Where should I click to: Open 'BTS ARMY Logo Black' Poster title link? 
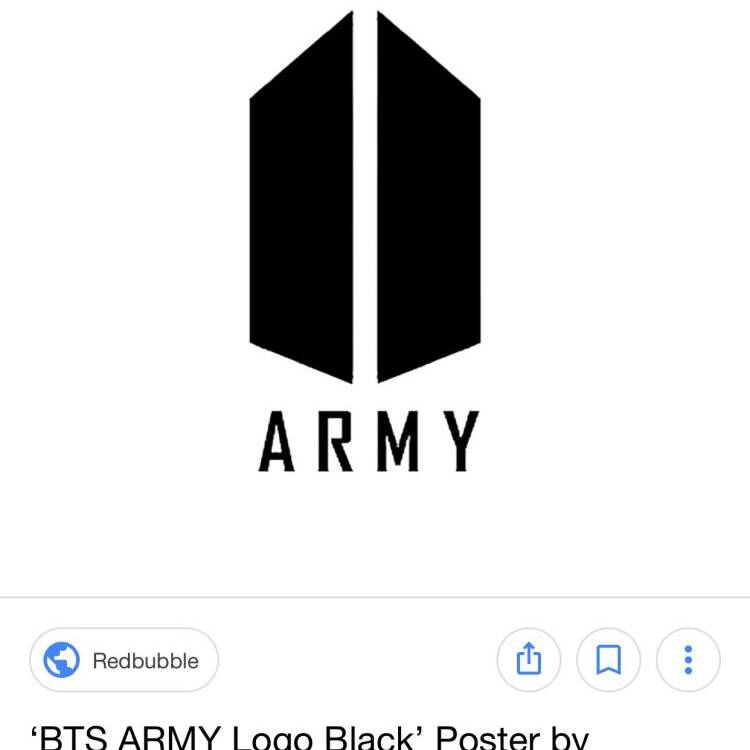coord(310,737)
